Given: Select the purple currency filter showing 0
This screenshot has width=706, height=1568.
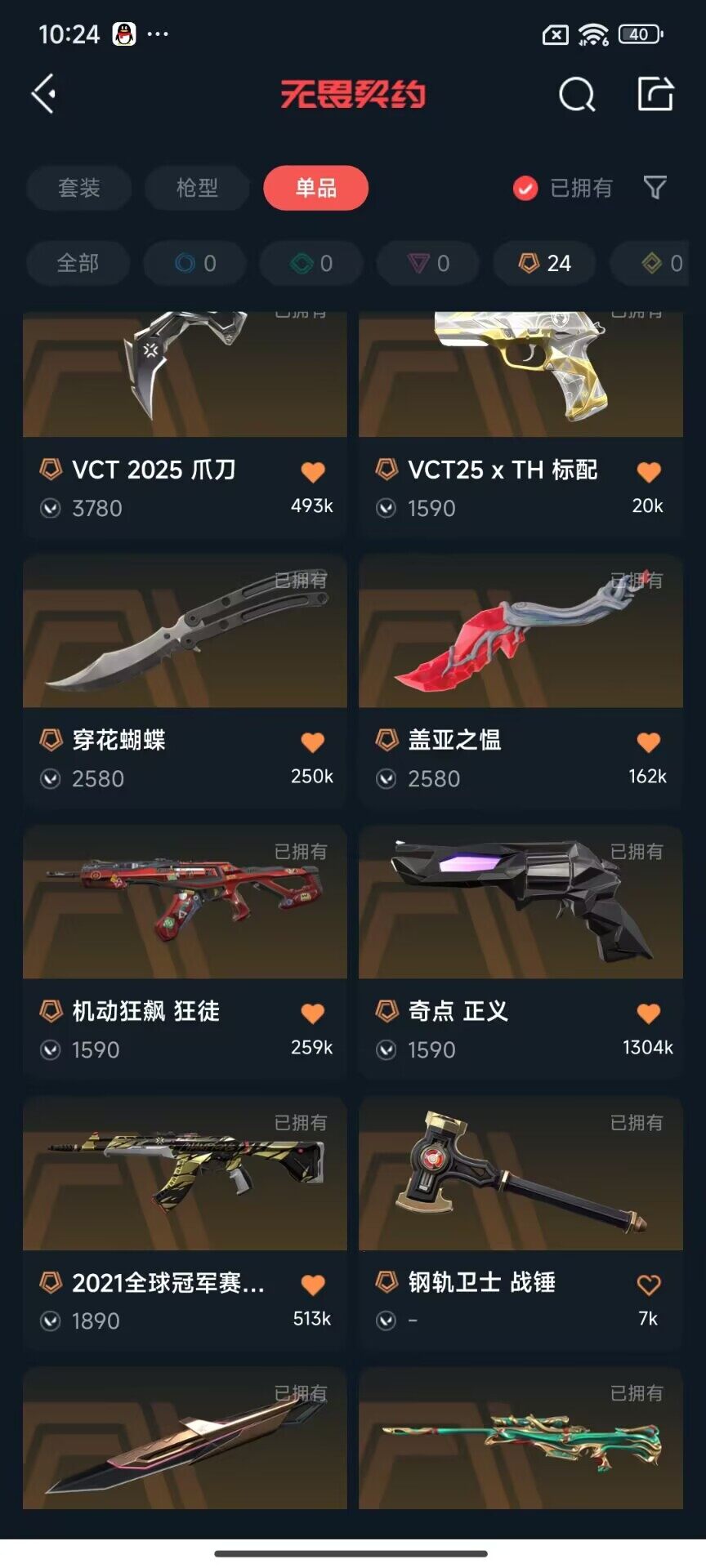Looking at the screenshot, I should 427,263.
